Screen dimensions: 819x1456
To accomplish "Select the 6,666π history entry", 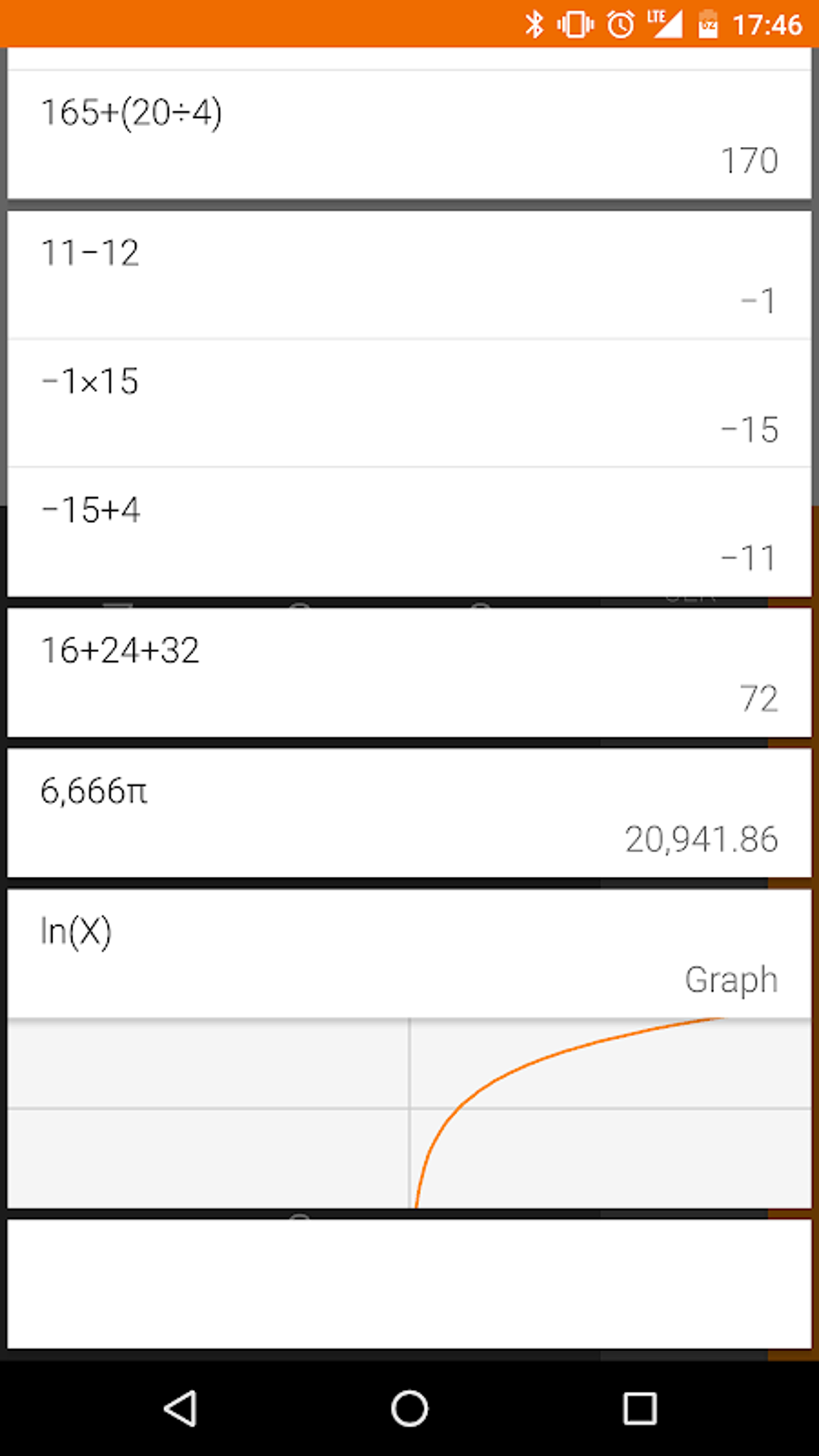I will tap(409, 814).
